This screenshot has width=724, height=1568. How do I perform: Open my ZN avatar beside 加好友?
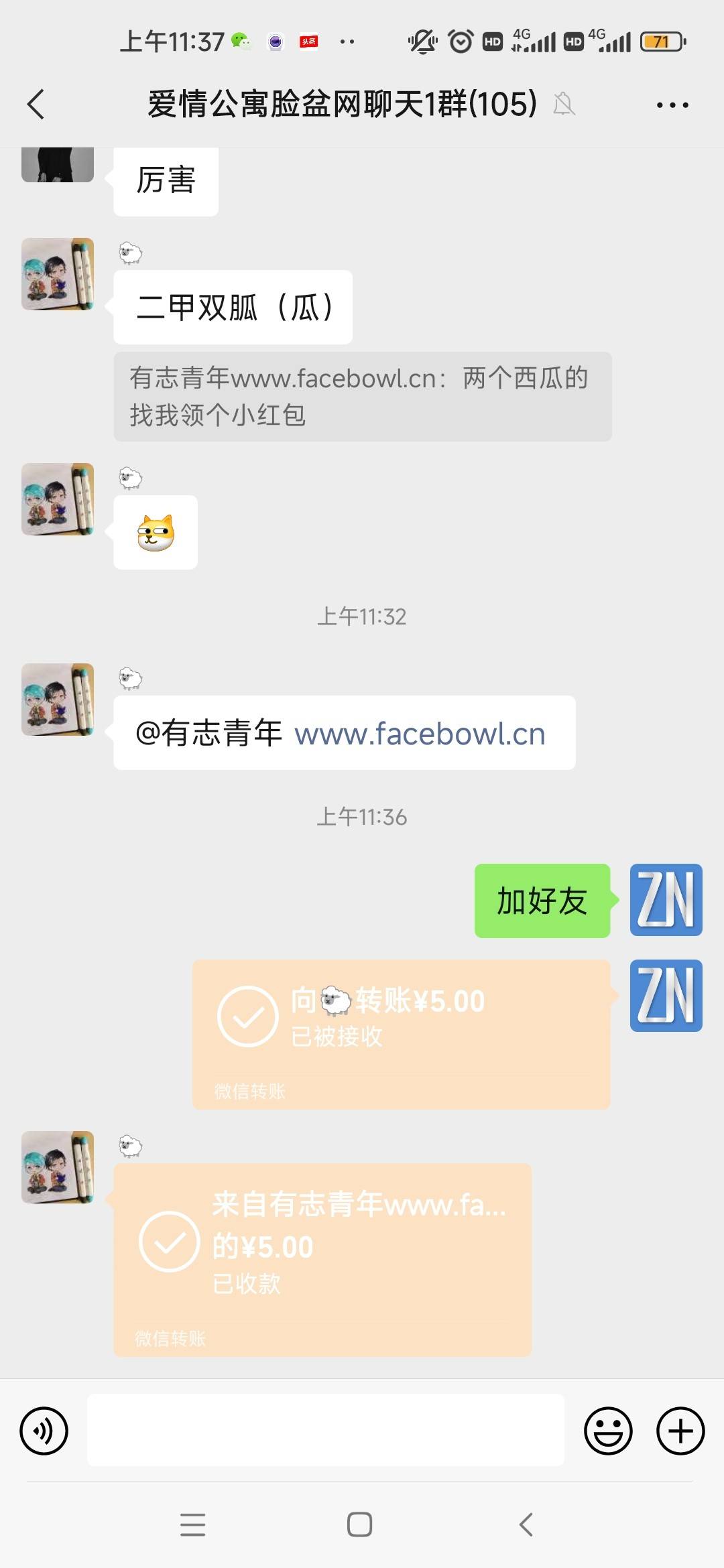666,900
